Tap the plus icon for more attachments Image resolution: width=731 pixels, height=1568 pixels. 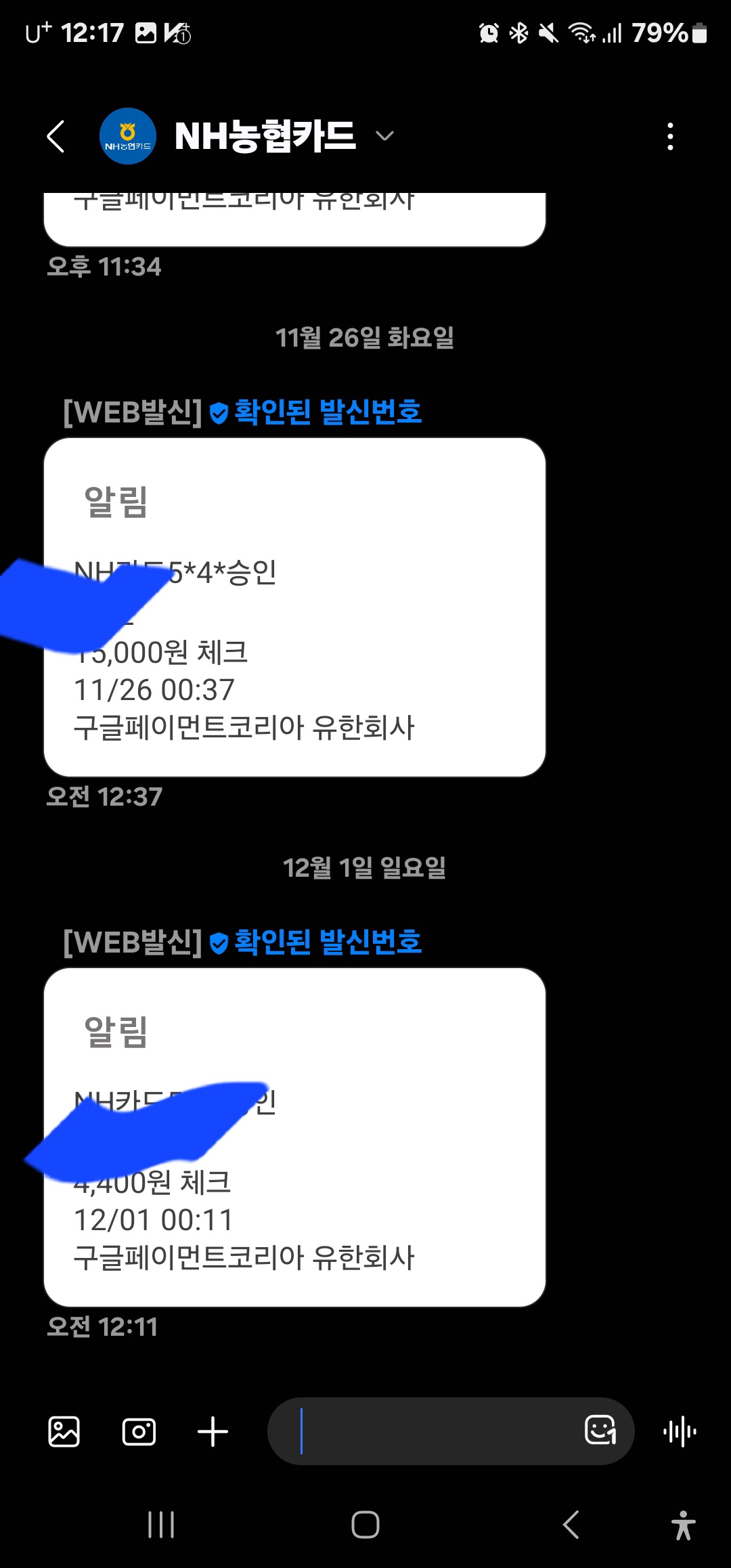point(213,1431)
